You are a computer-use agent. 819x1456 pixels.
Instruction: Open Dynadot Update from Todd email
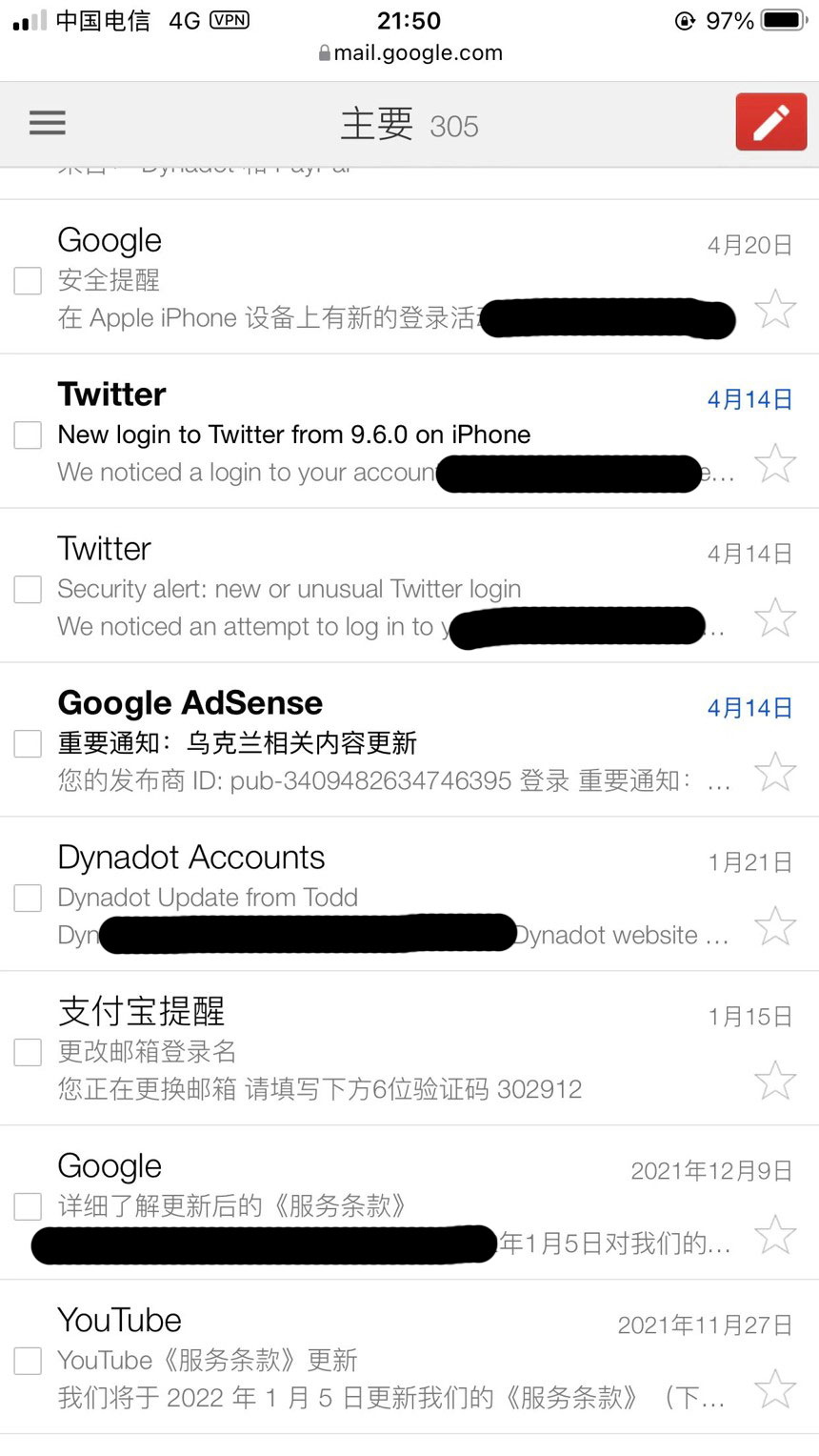tap(409, 895)
